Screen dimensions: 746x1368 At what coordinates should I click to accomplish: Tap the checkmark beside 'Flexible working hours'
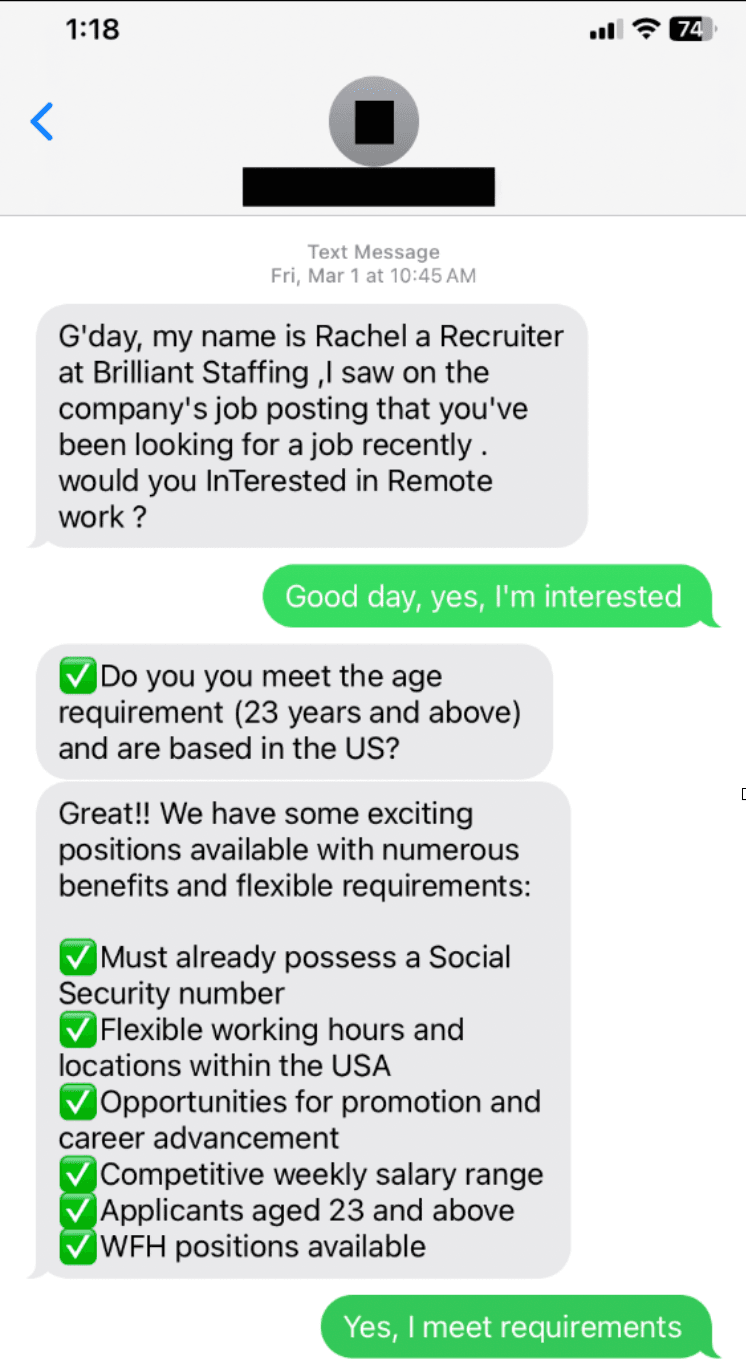tap(78, 1029)
